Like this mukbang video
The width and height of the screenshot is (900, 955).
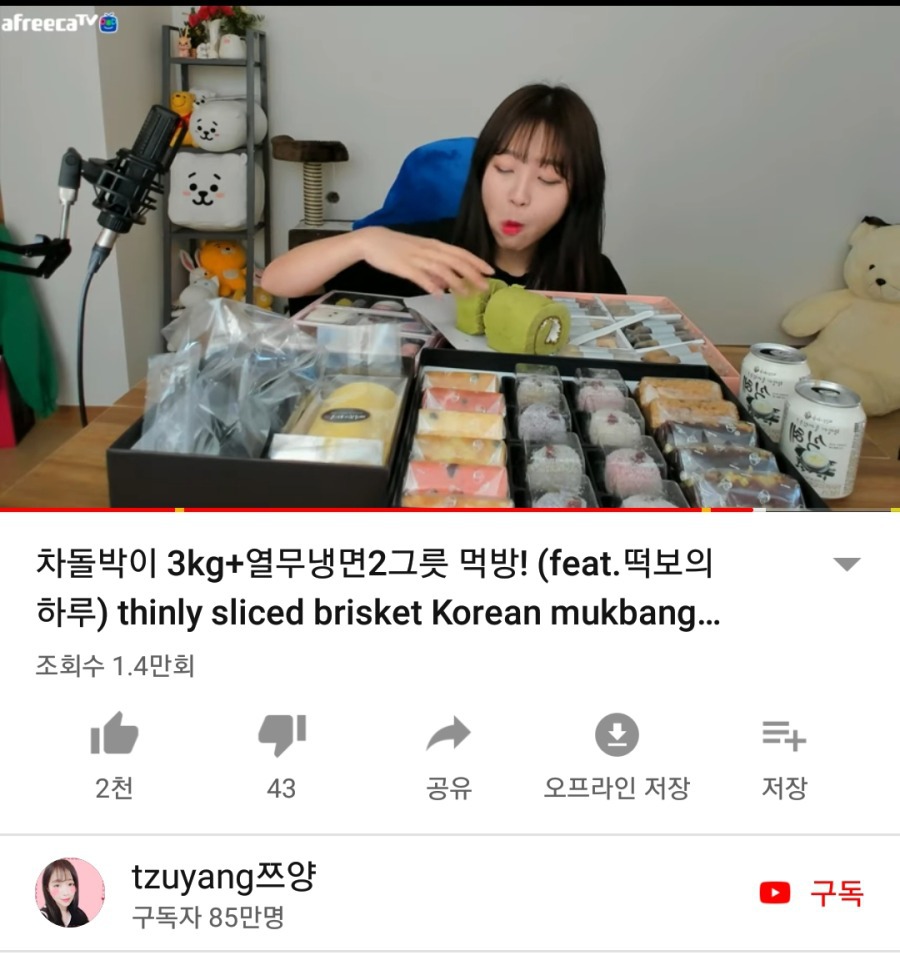[114, 737]
